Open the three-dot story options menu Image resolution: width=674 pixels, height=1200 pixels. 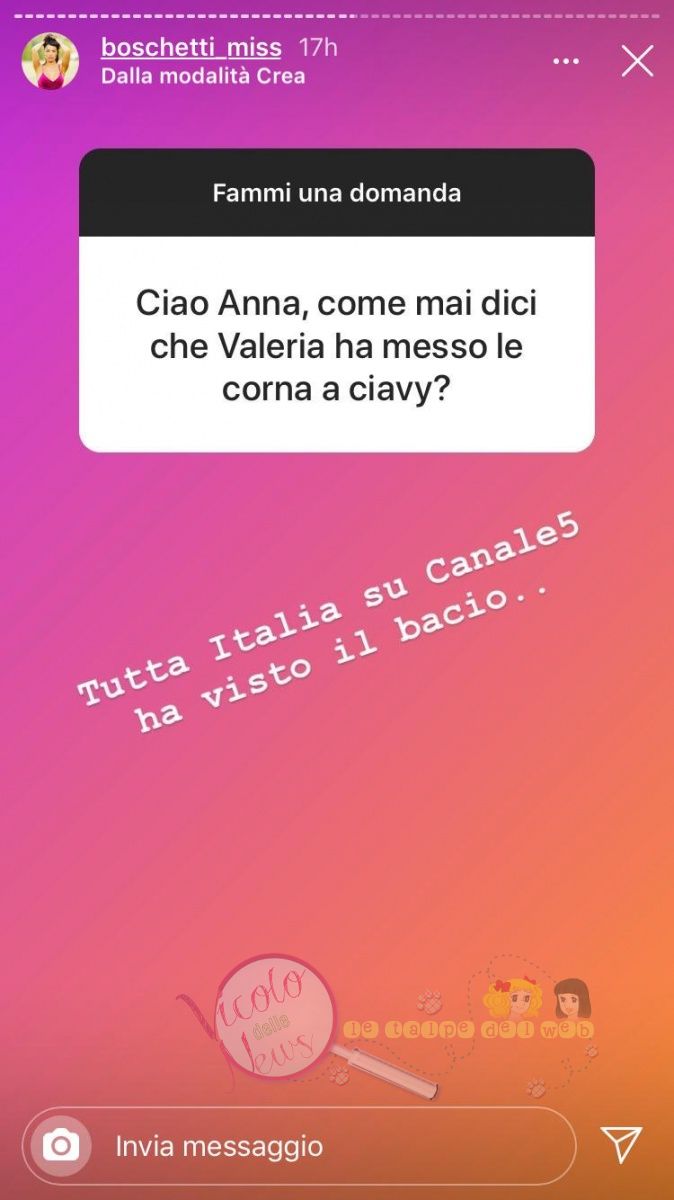coord(566,62)
